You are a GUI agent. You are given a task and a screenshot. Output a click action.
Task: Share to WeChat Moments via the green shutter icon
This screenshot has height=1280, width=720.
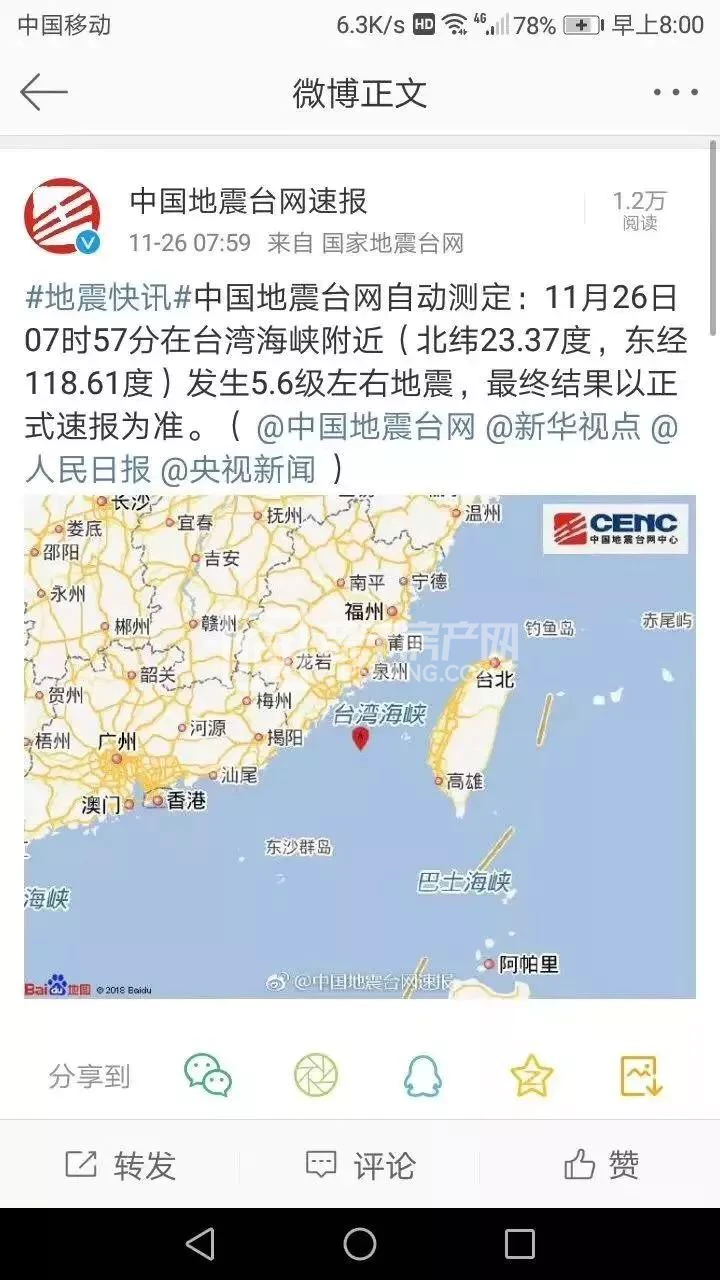tap(316, 1076)
